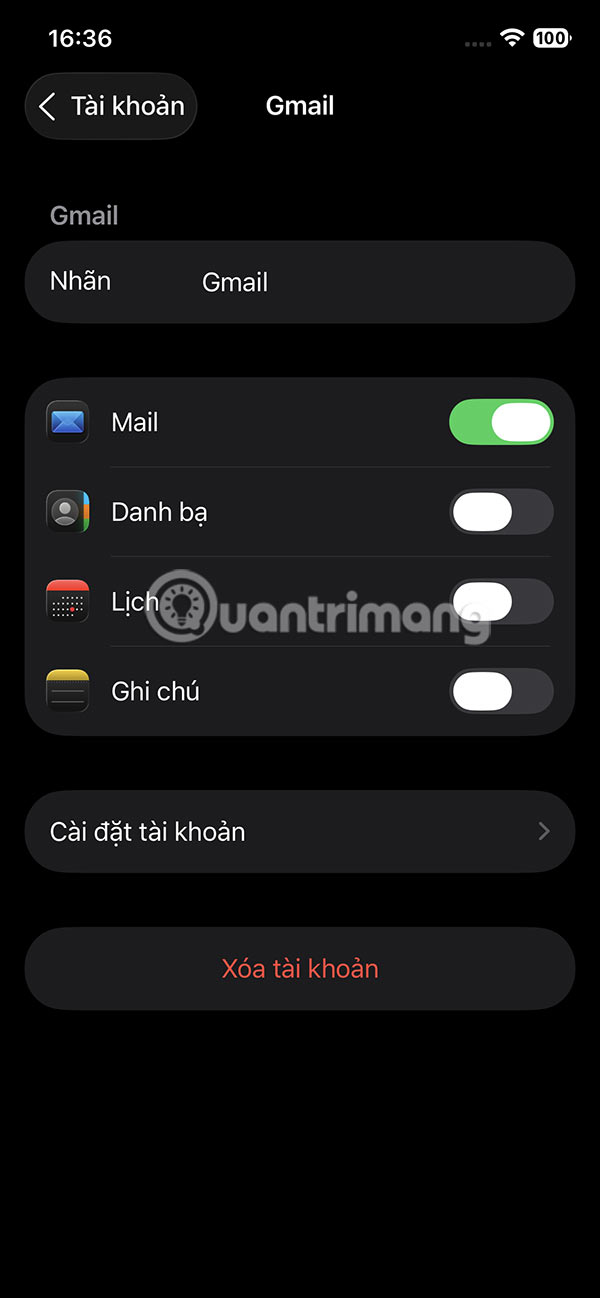600x1298 pixels.
Task: Turn off the Mail toggle
Action: pyautogui.click(x=501, y=422)
